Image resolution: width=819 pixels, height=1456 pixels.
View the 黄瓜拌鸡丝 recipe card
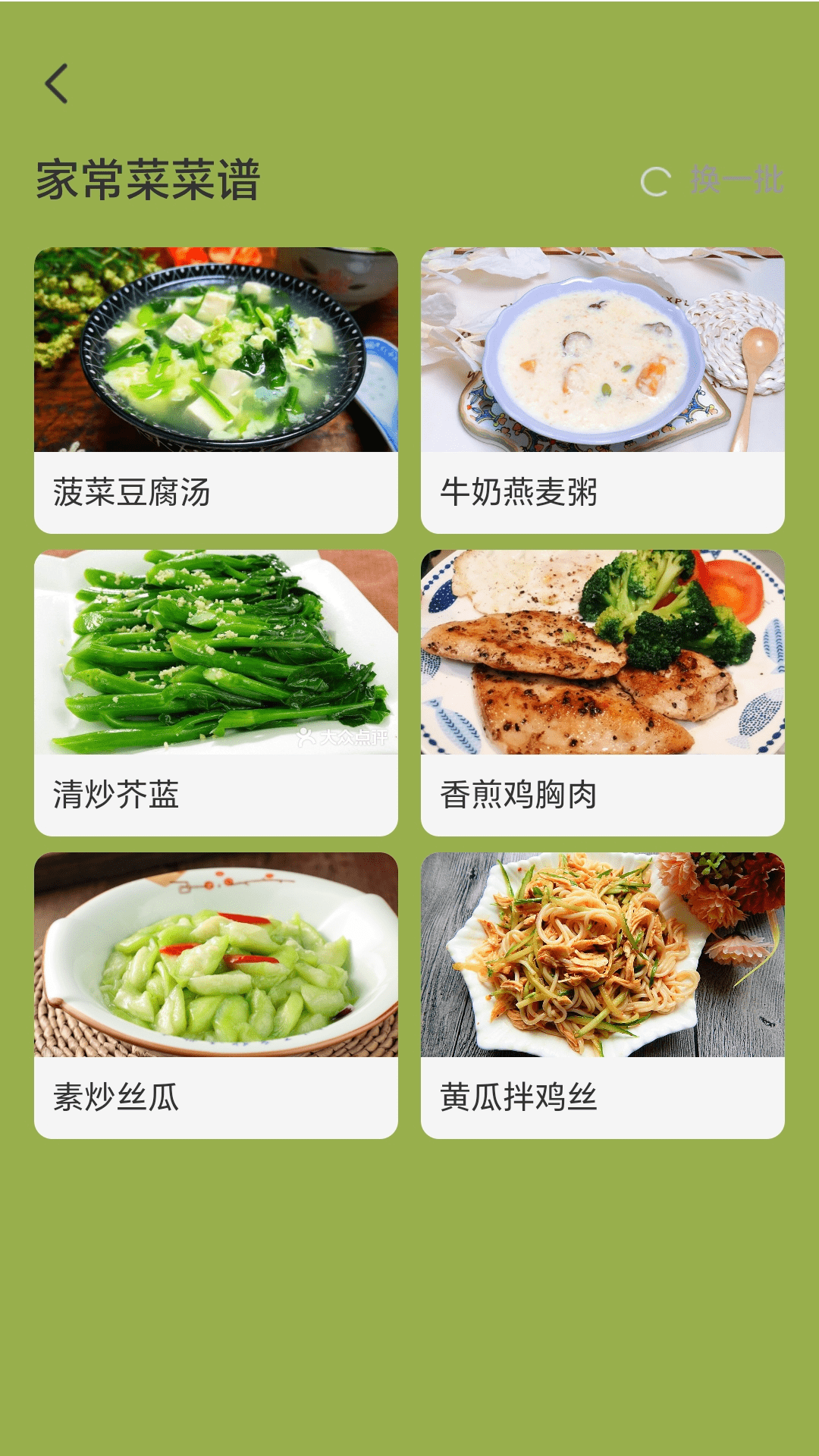602,995
